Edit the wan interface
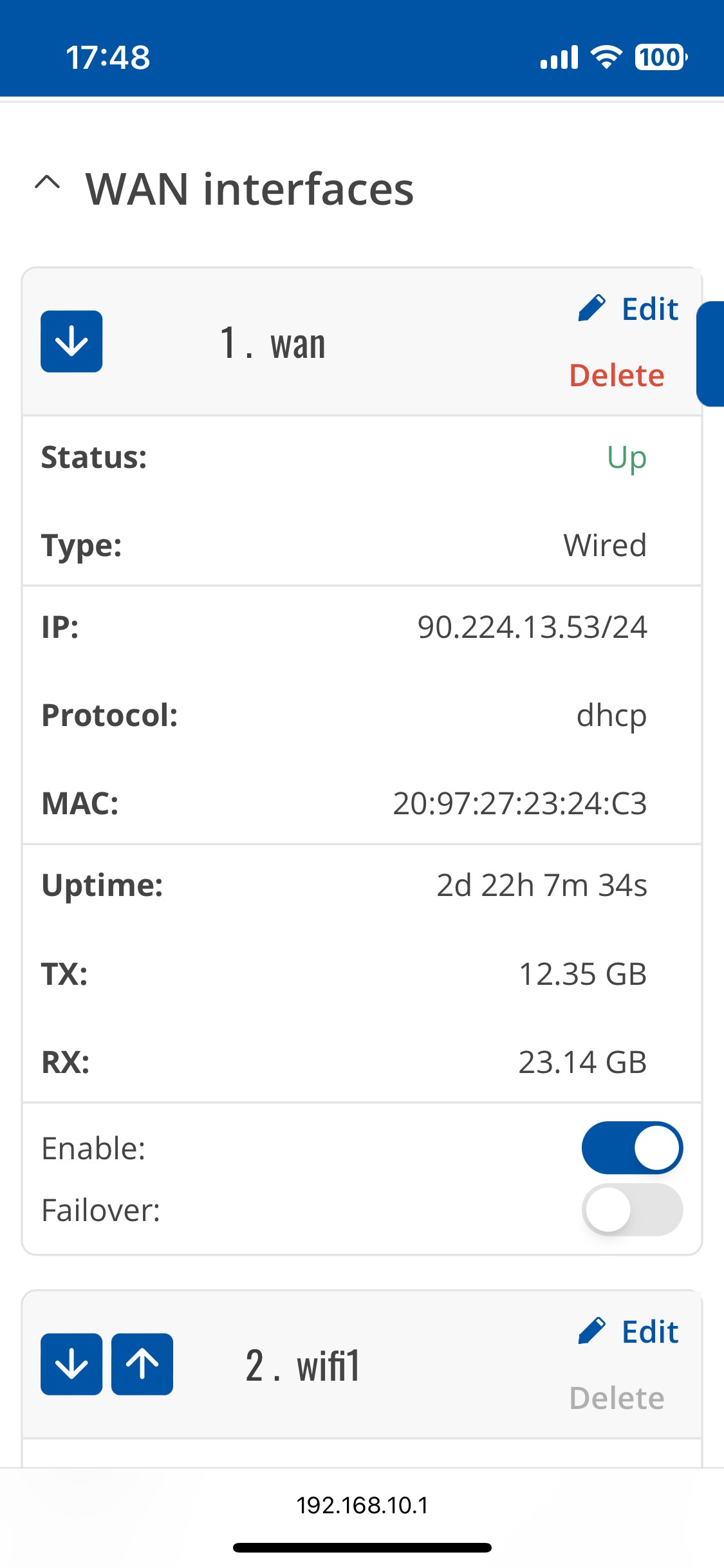724x1568 pixels. (629, 309)
